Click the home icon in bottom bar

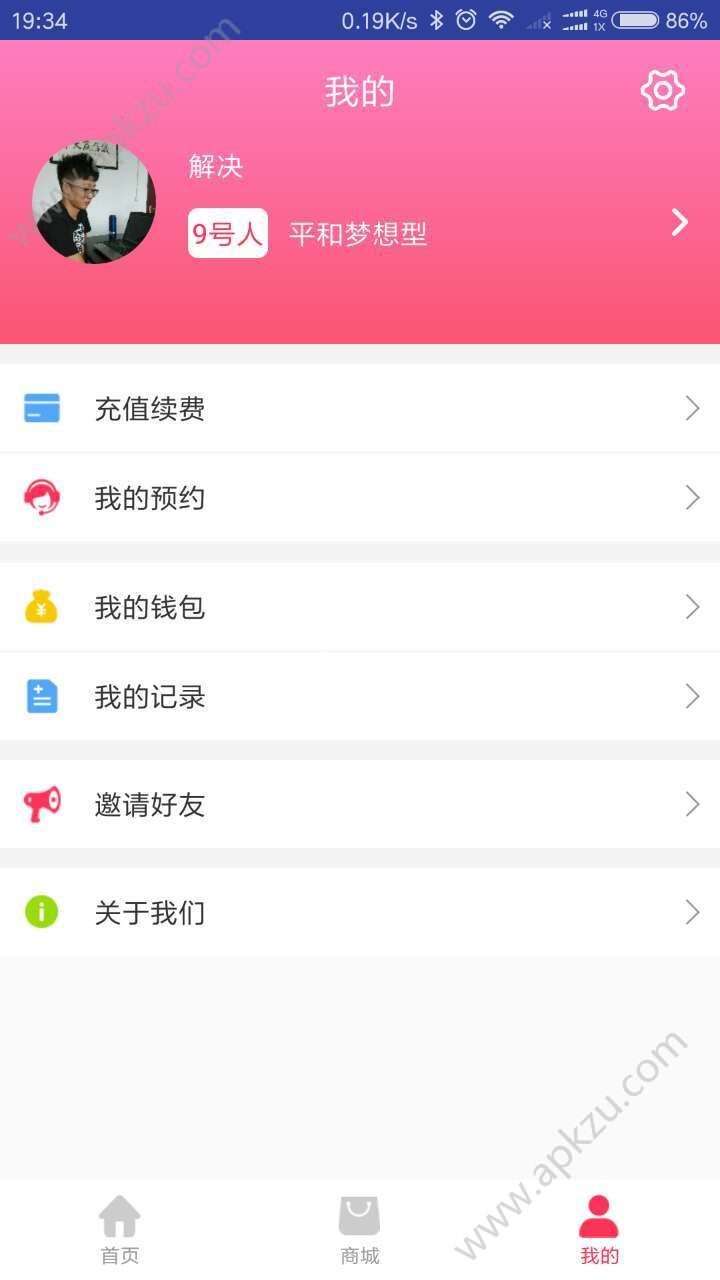point(119,1215)
